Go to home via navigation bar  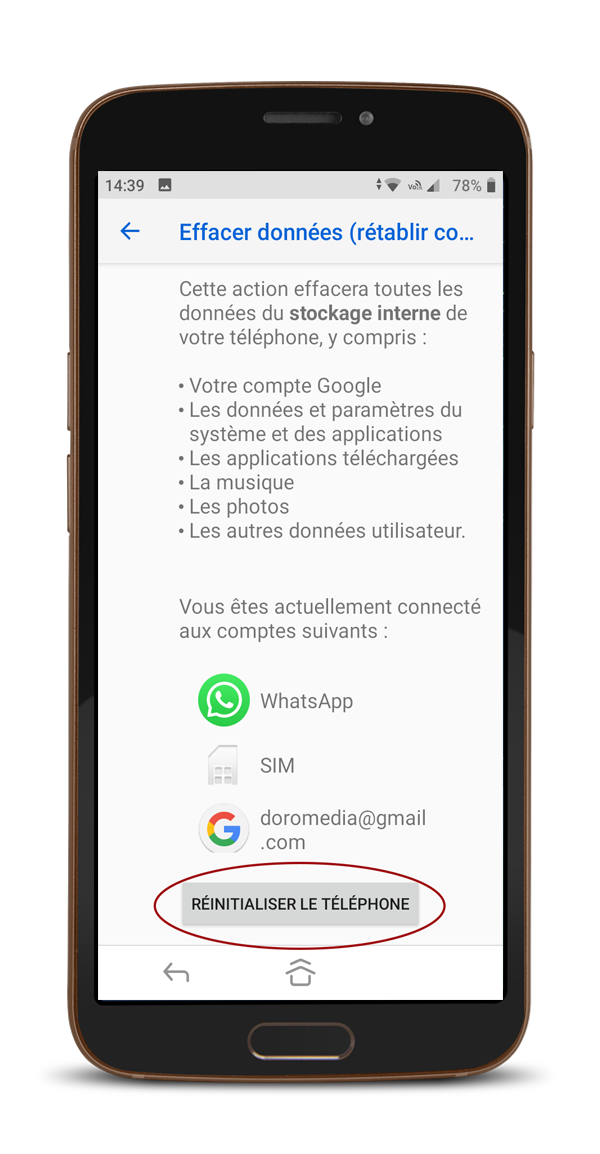pyautogui.click(x=301, y=972)
